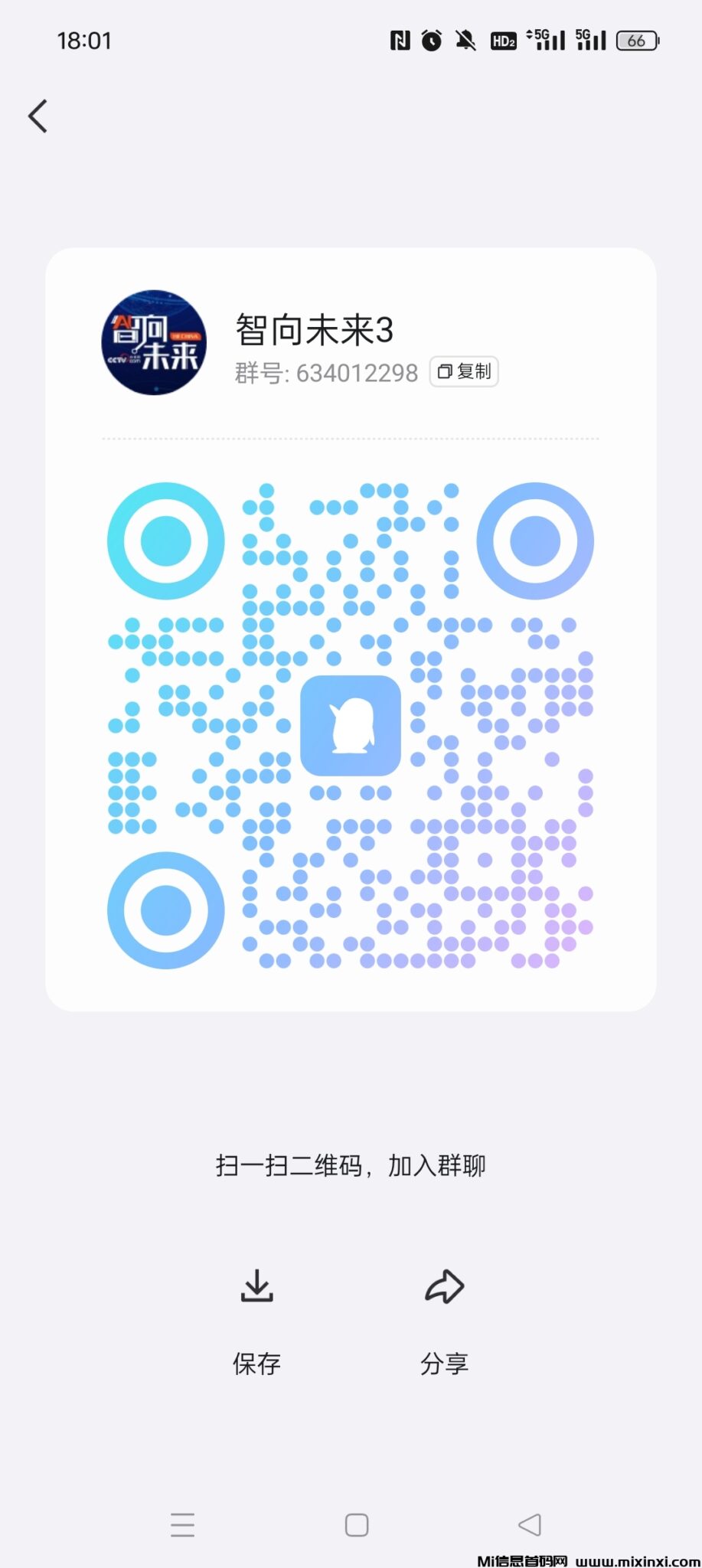Screen dimensions: 702x1568
Task: Tap the Android back triangle button
Action: (530, 1526)
